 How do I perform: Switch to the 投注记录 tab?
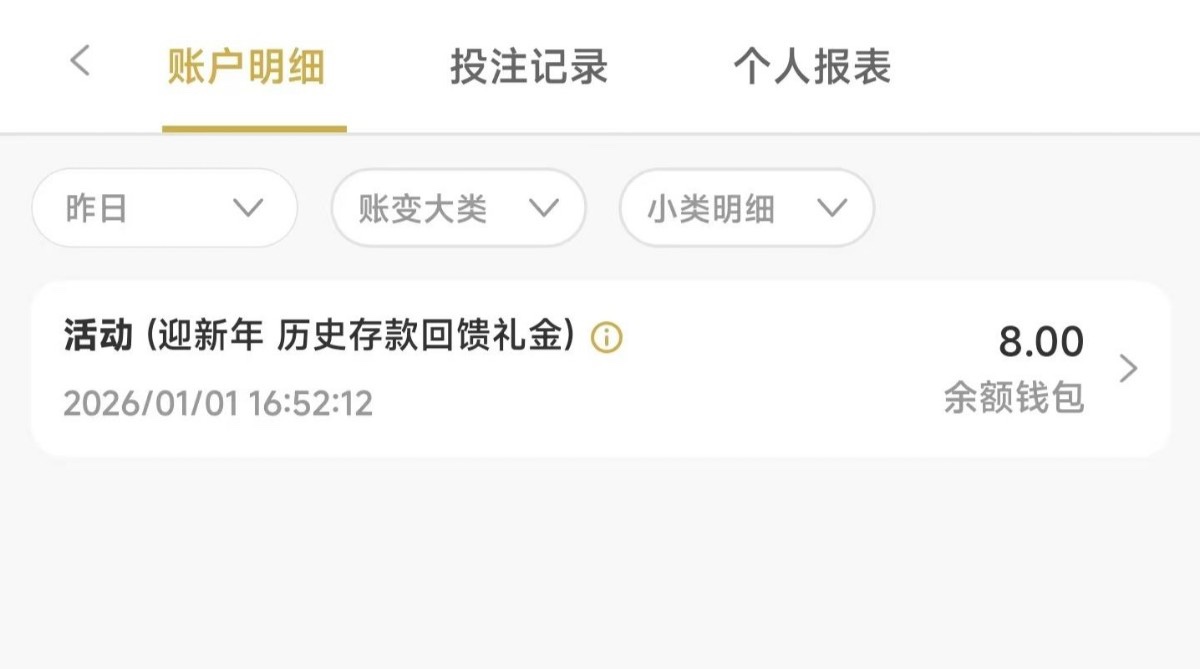point(529,67)
